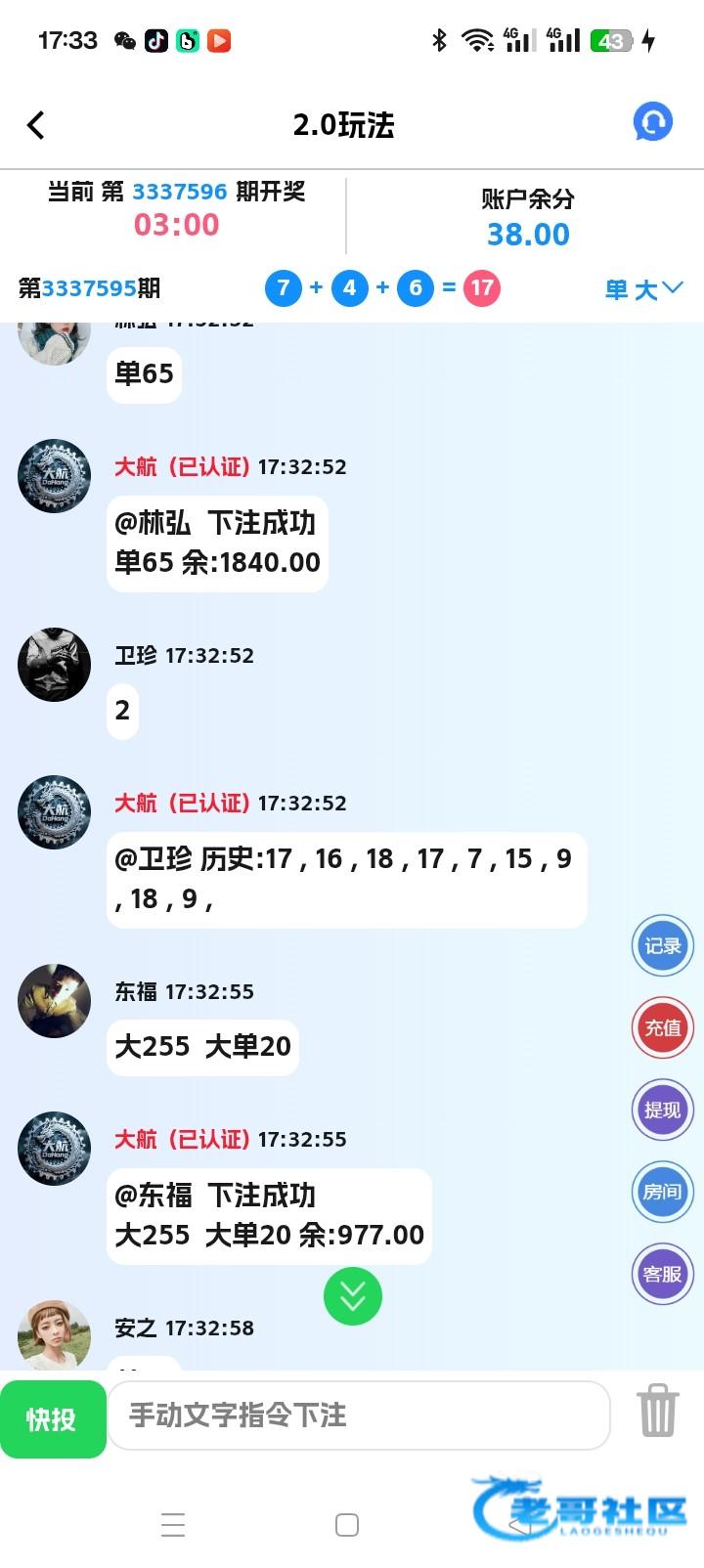Go to the system home screen

(x=347, y=1524)
